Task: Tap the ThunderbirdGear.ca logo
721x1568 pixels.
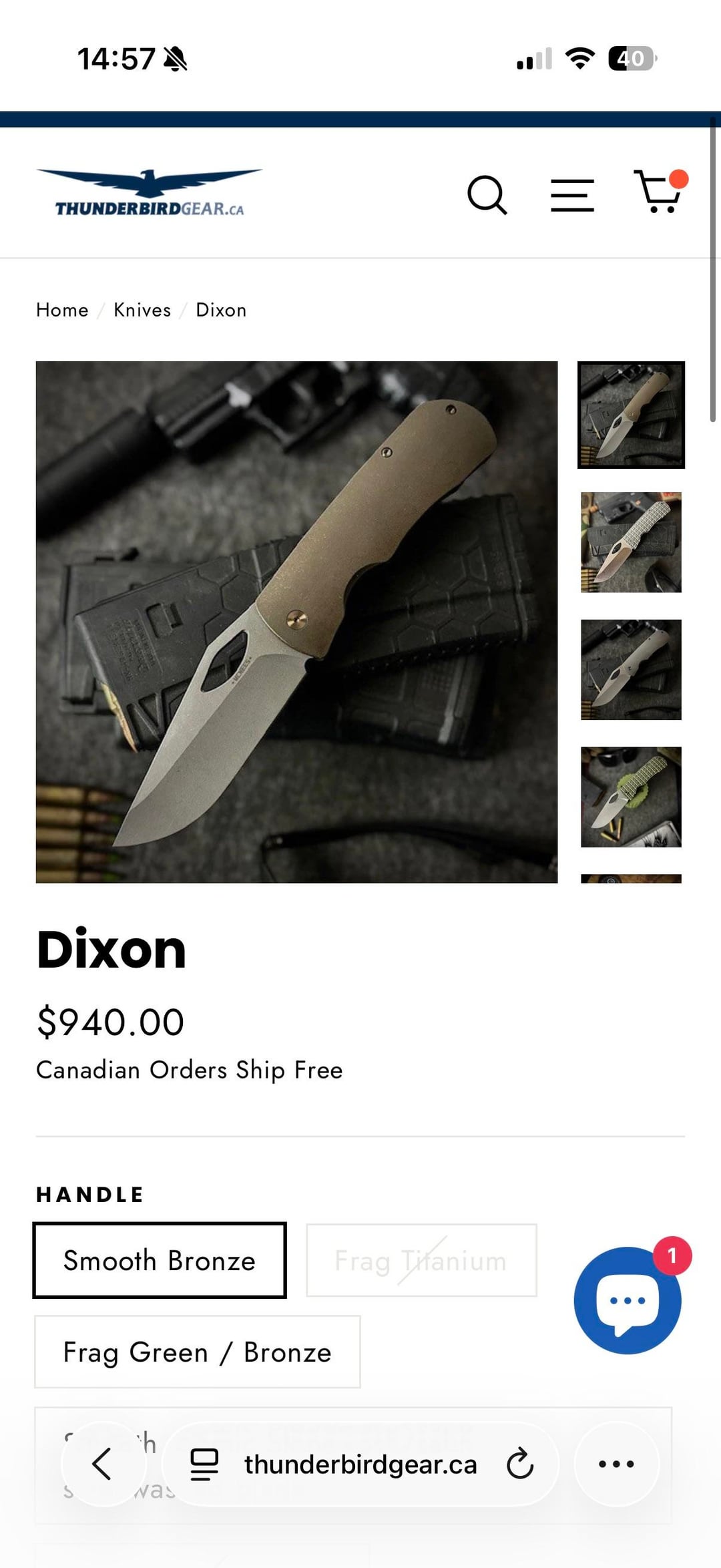Action: 150,194
